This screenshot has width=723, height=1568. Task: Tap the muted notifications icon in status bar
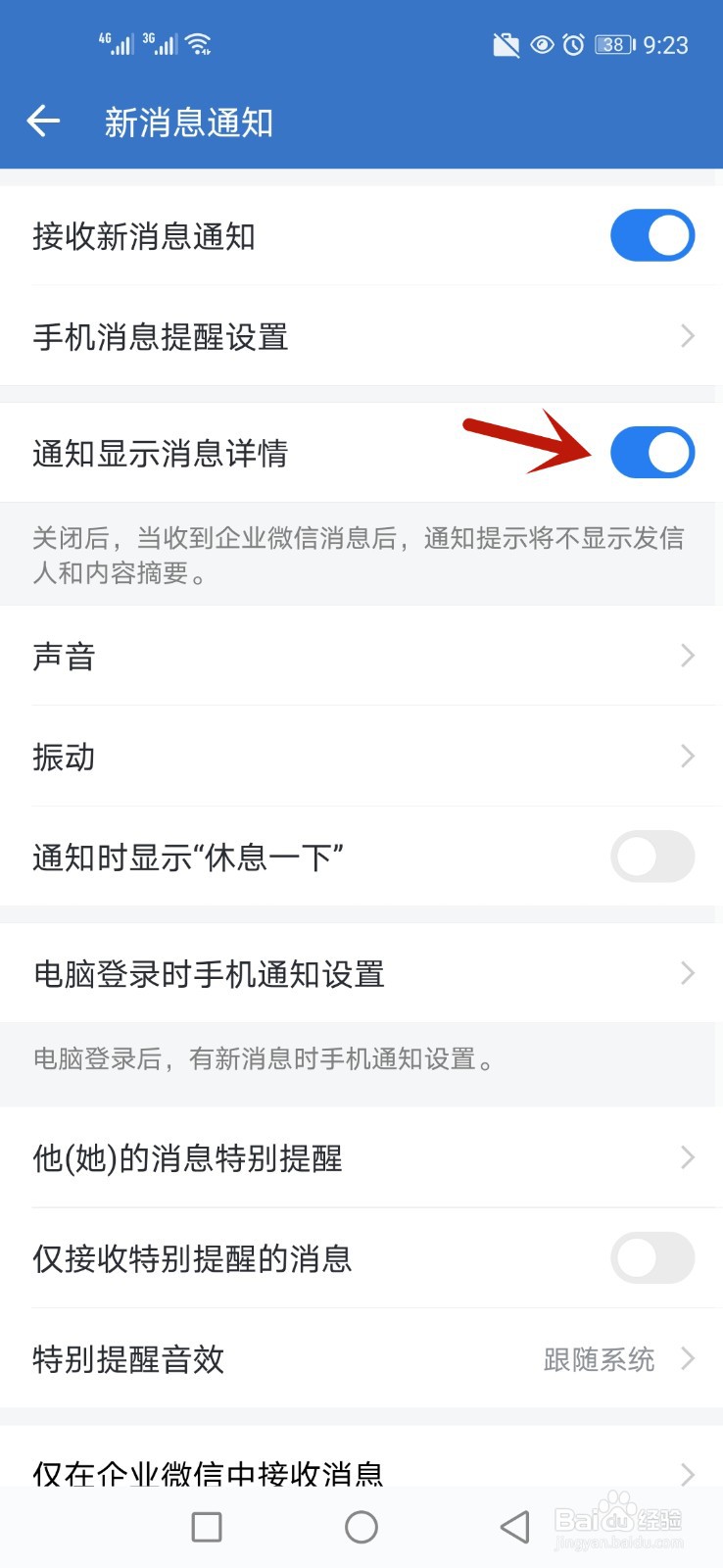tap(506, 44)
